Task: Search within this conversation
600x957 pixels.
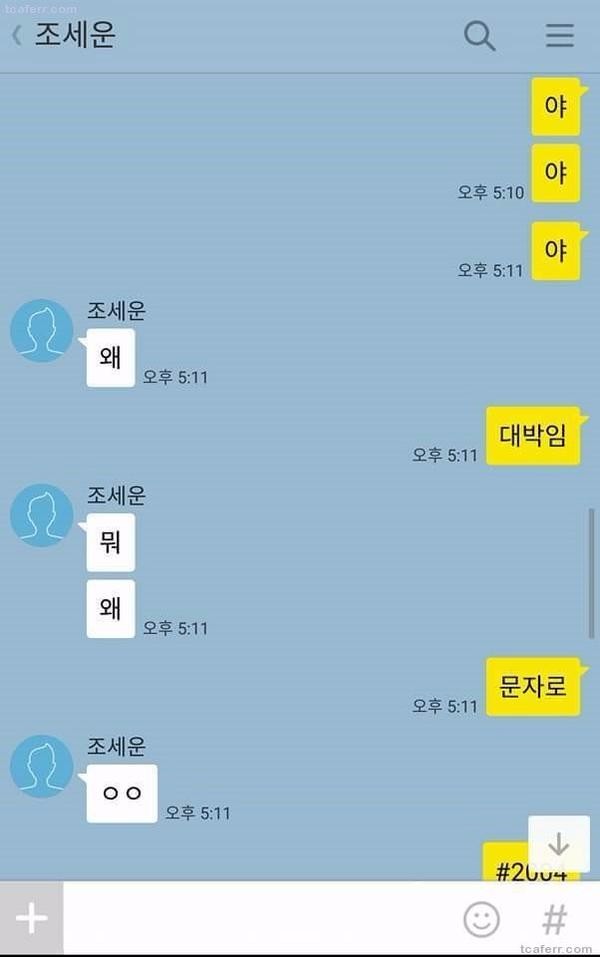Action: coord(480,36)
